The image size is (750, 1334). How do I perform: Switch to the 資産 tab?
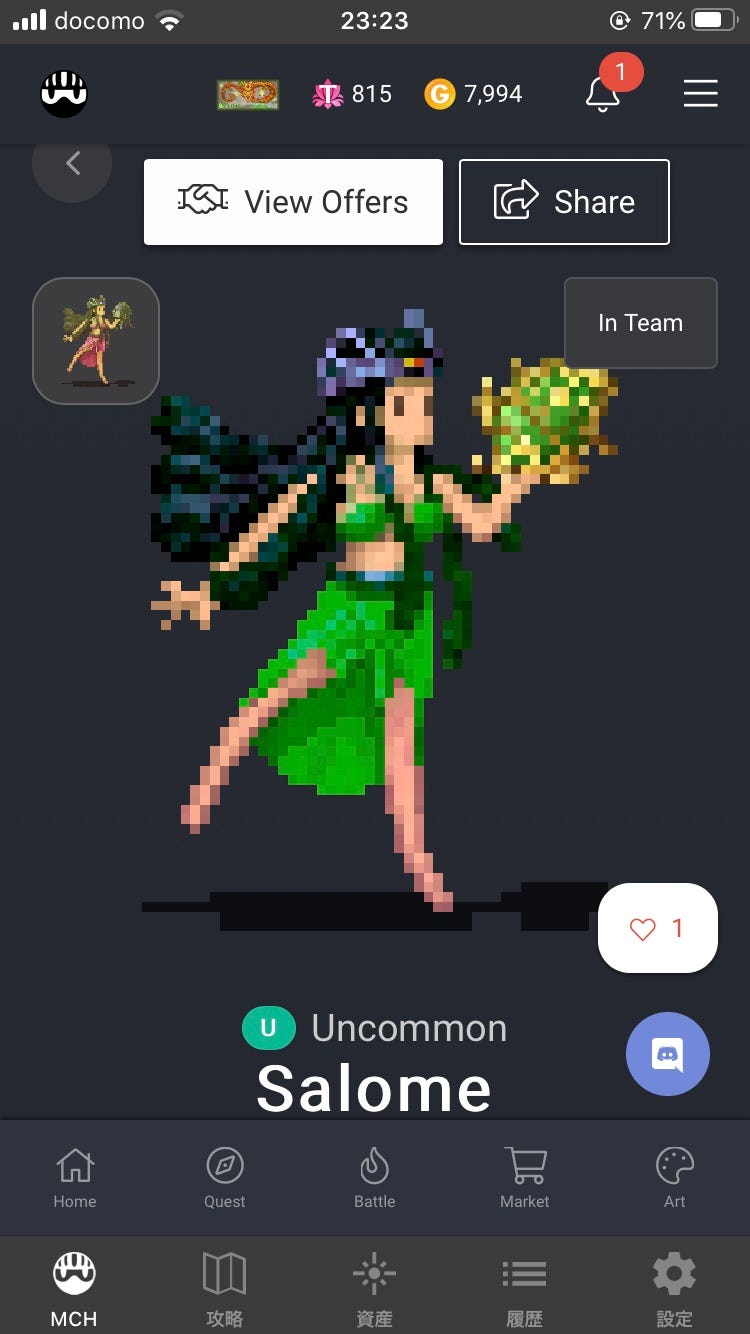pos(374,1288)
